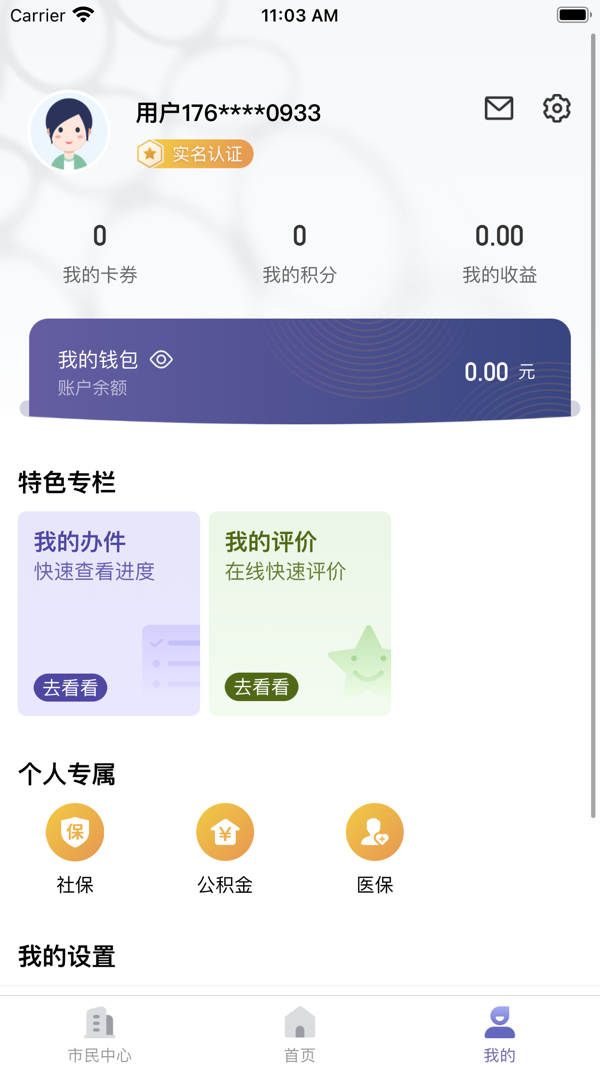Open the 我的评价 card
Screen dimensions: 600x1067
tap(299, 613)
